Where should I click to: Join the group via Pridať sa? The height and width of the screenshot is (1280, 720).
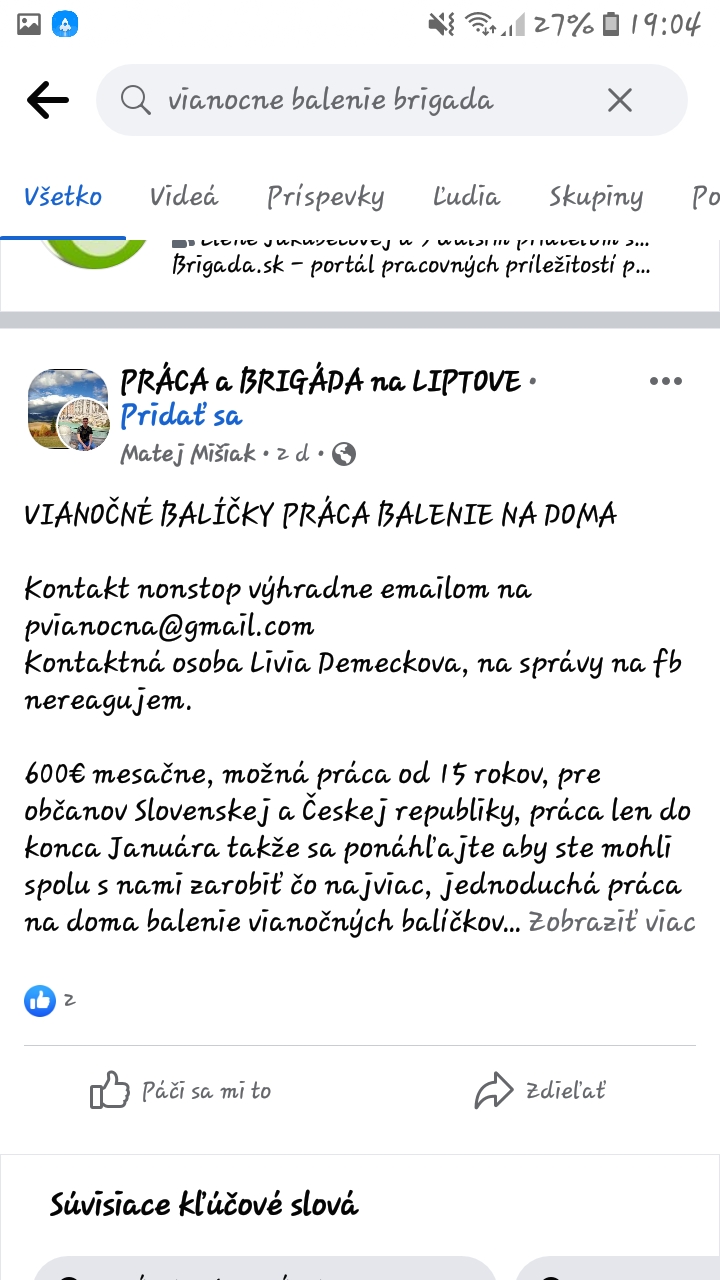click(x=181, y=416)
